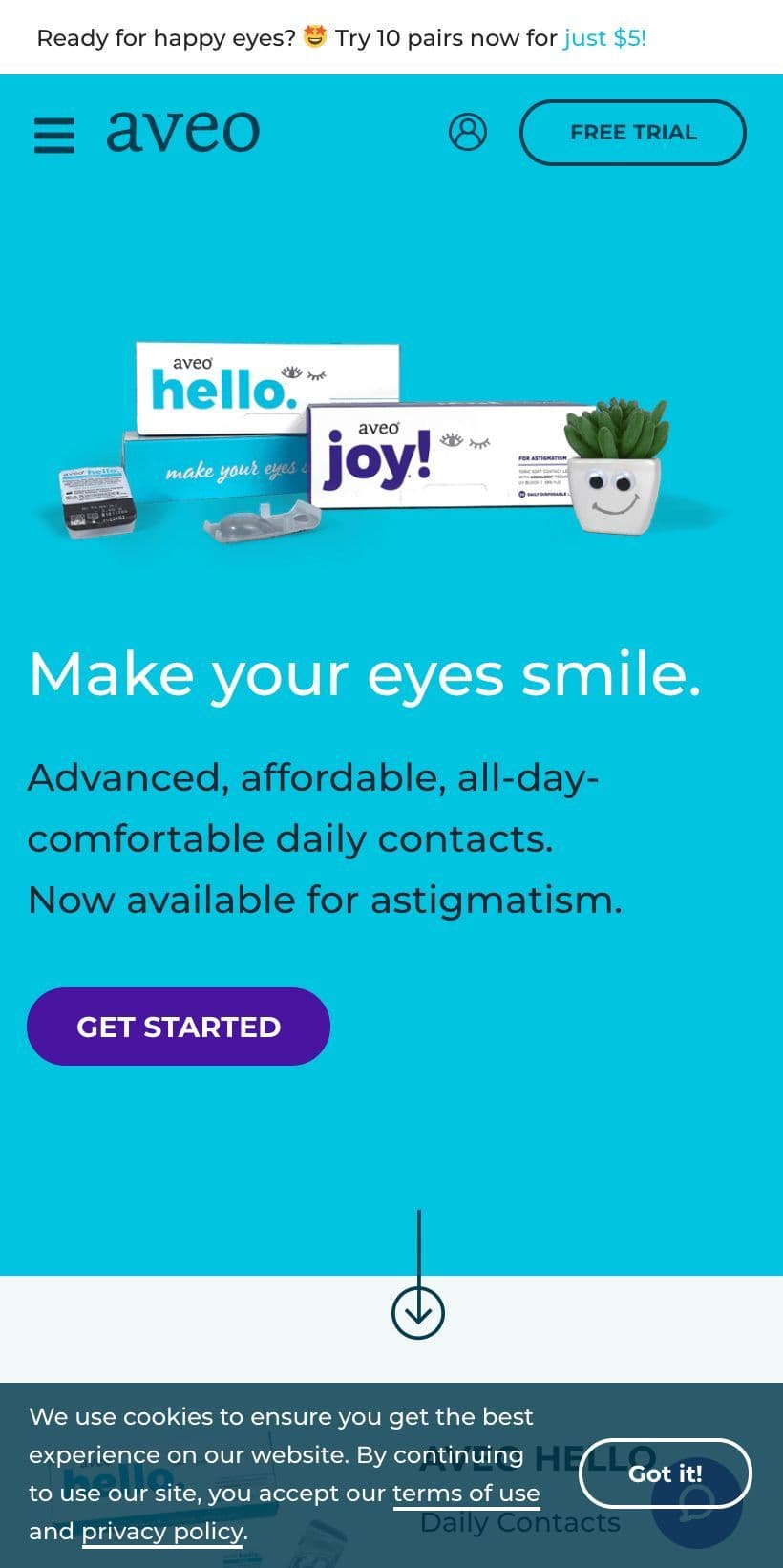Dismiss the cookie banner with Got it!

click(x=665, y=1473)
